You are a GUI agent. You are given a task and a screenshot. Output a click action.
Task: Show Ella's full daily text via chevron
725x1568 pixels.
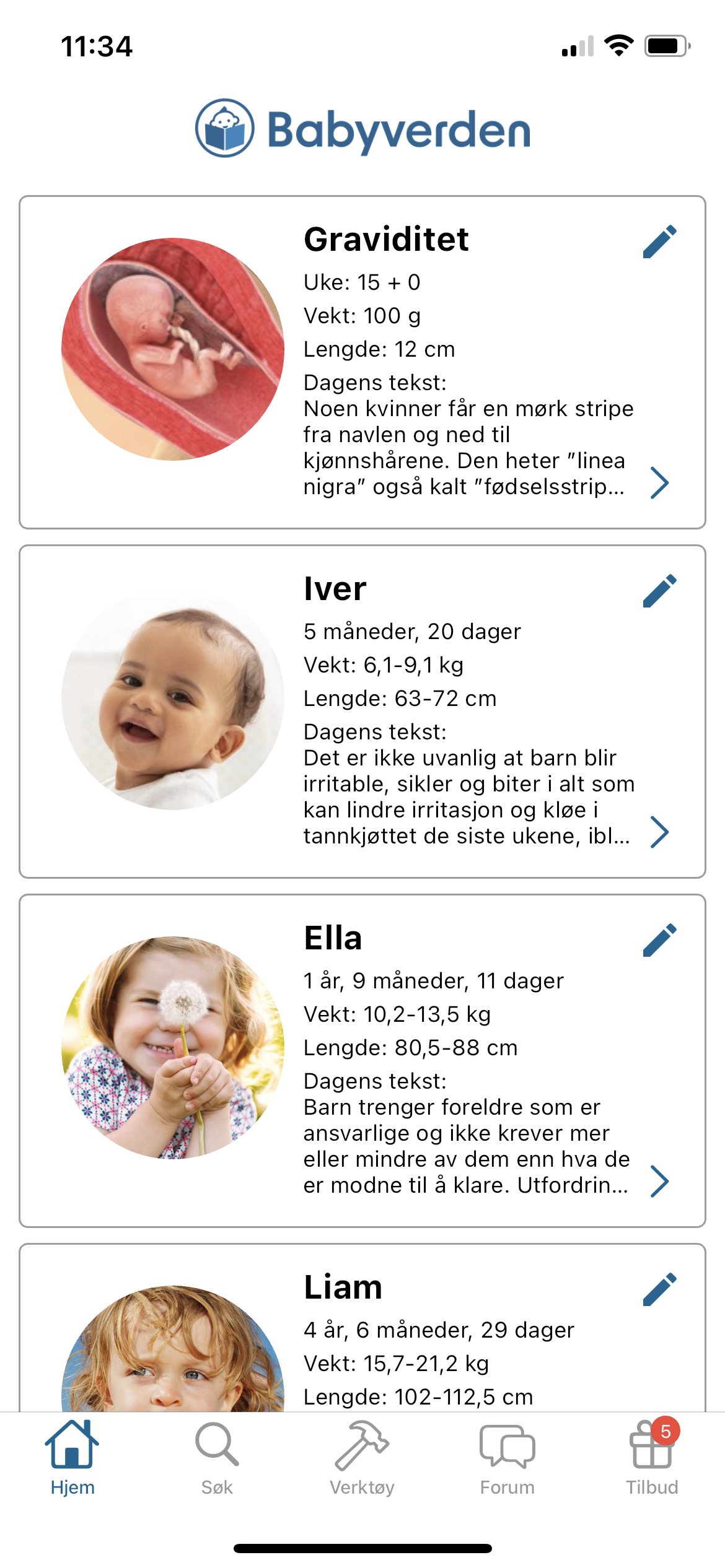(659, 1182)
